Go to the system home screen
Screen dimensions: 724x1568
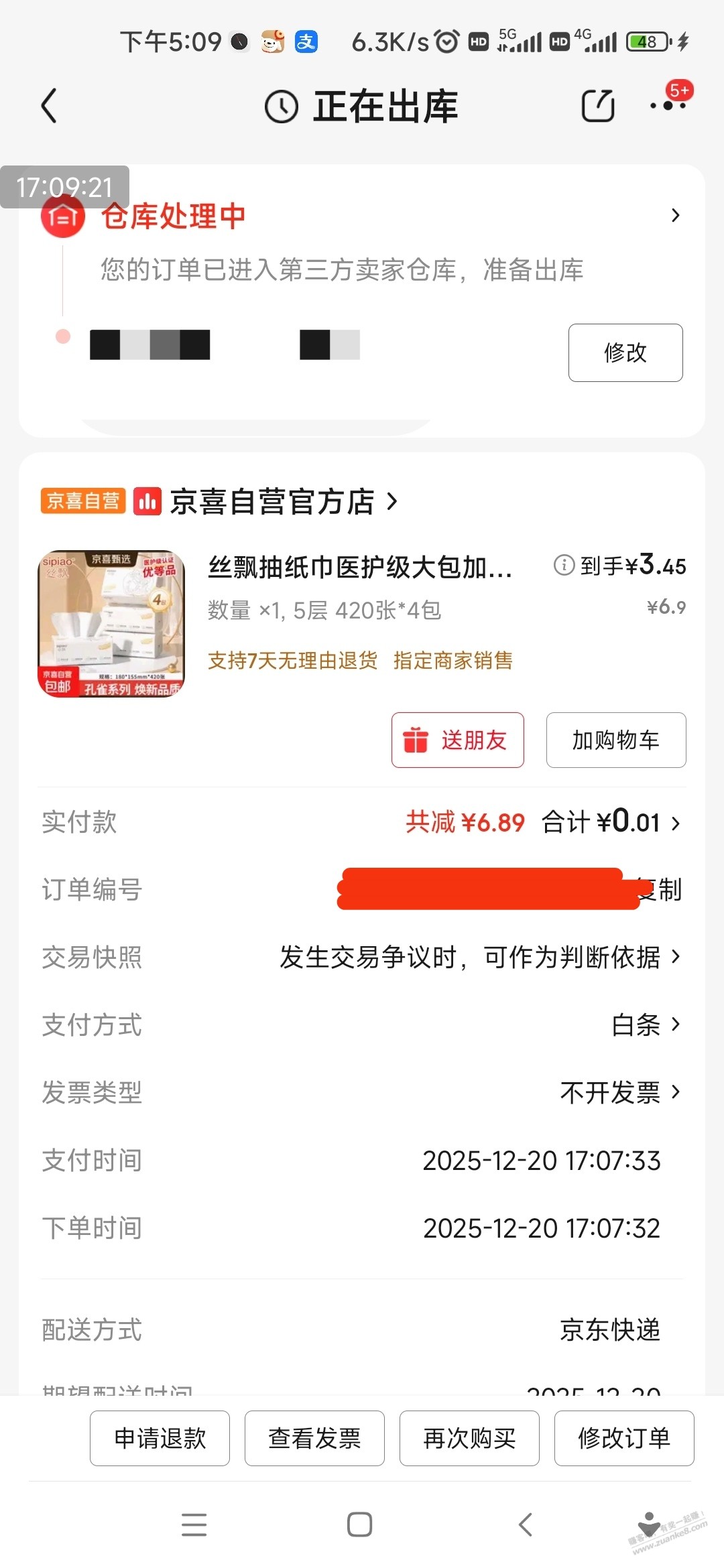point(360,1524)
